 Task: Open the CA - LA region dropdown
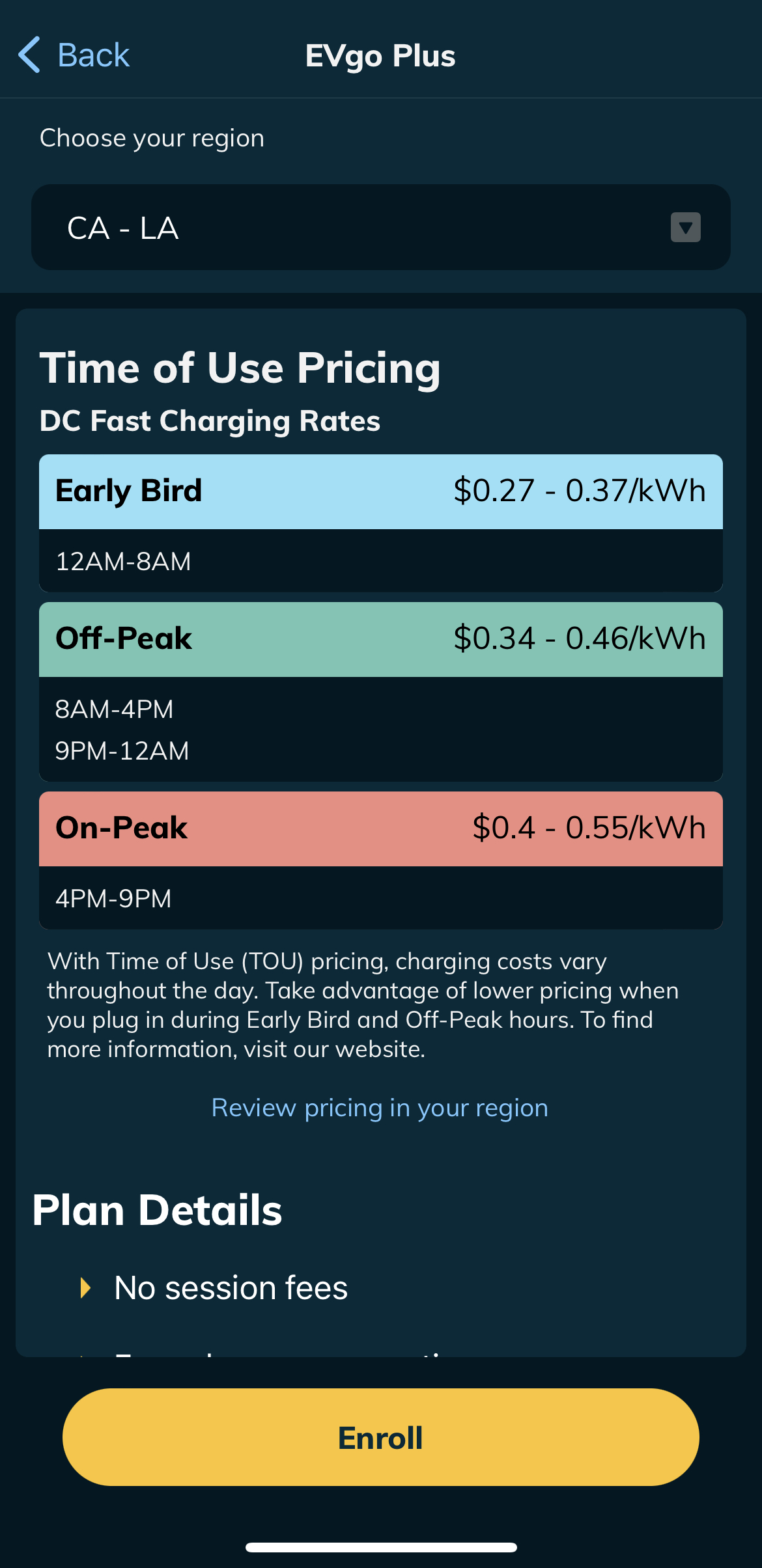coord(380,227)
